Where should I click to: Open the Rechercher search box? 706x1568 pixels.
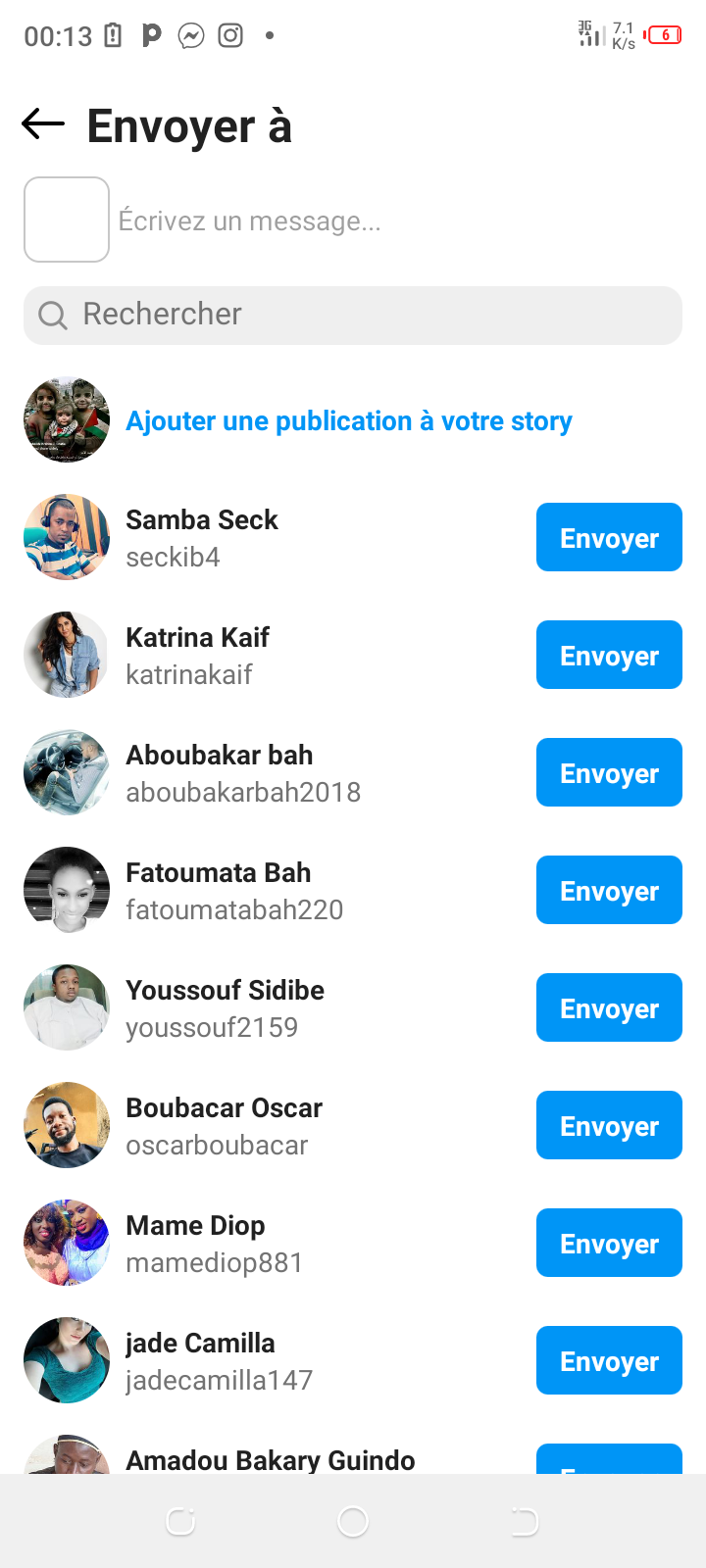353,315
